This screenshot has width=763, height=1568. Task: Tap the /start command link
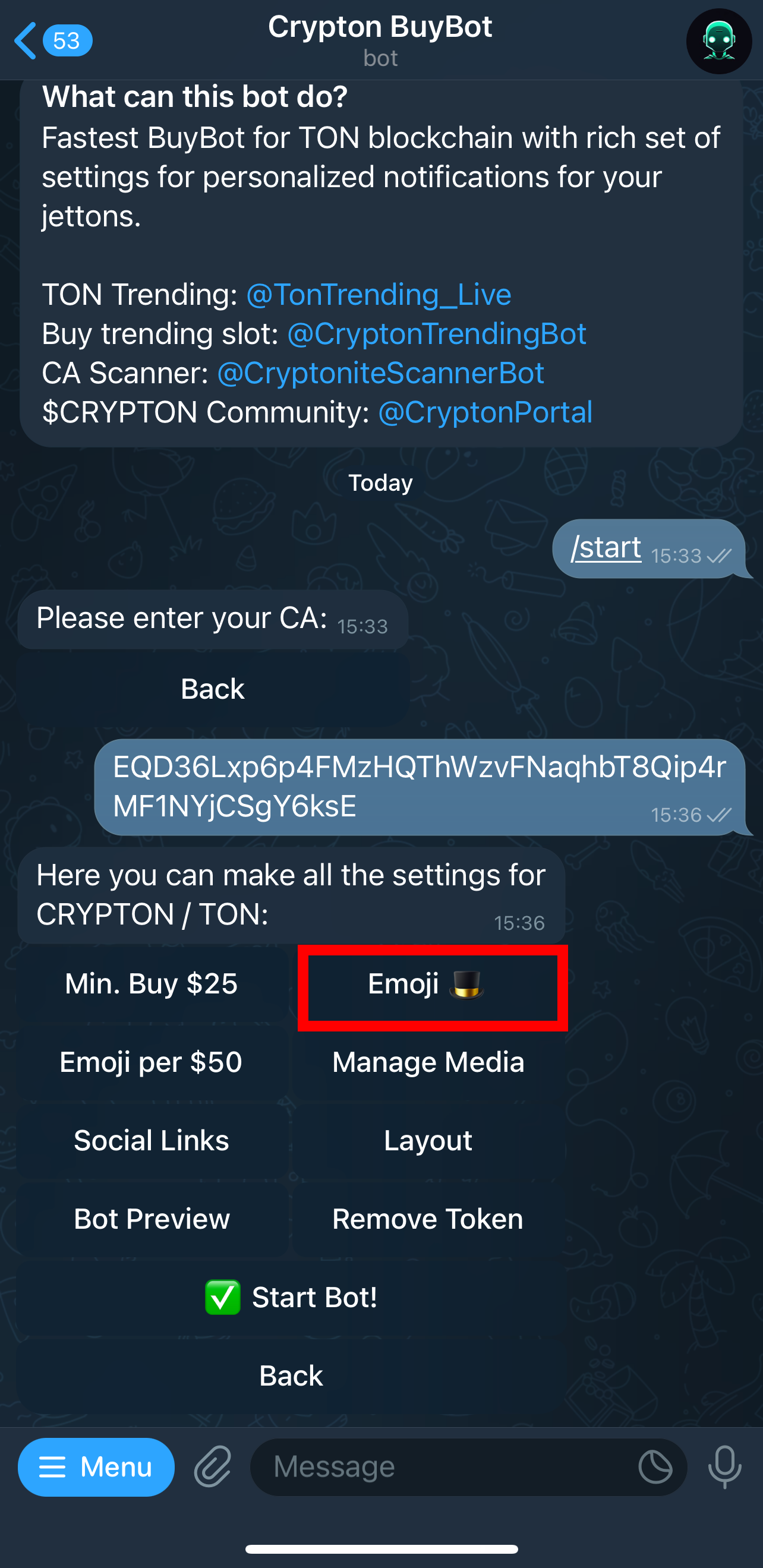point(606,547)
